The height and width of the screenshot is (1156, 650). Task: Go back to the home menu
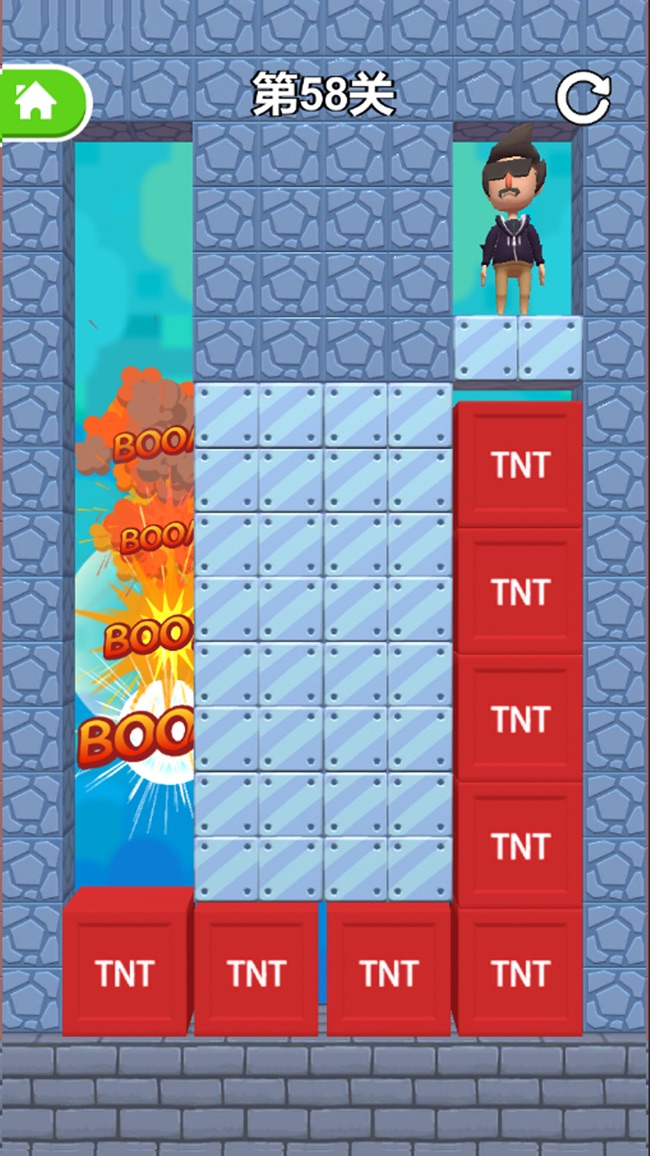click(x=38, y=101)
